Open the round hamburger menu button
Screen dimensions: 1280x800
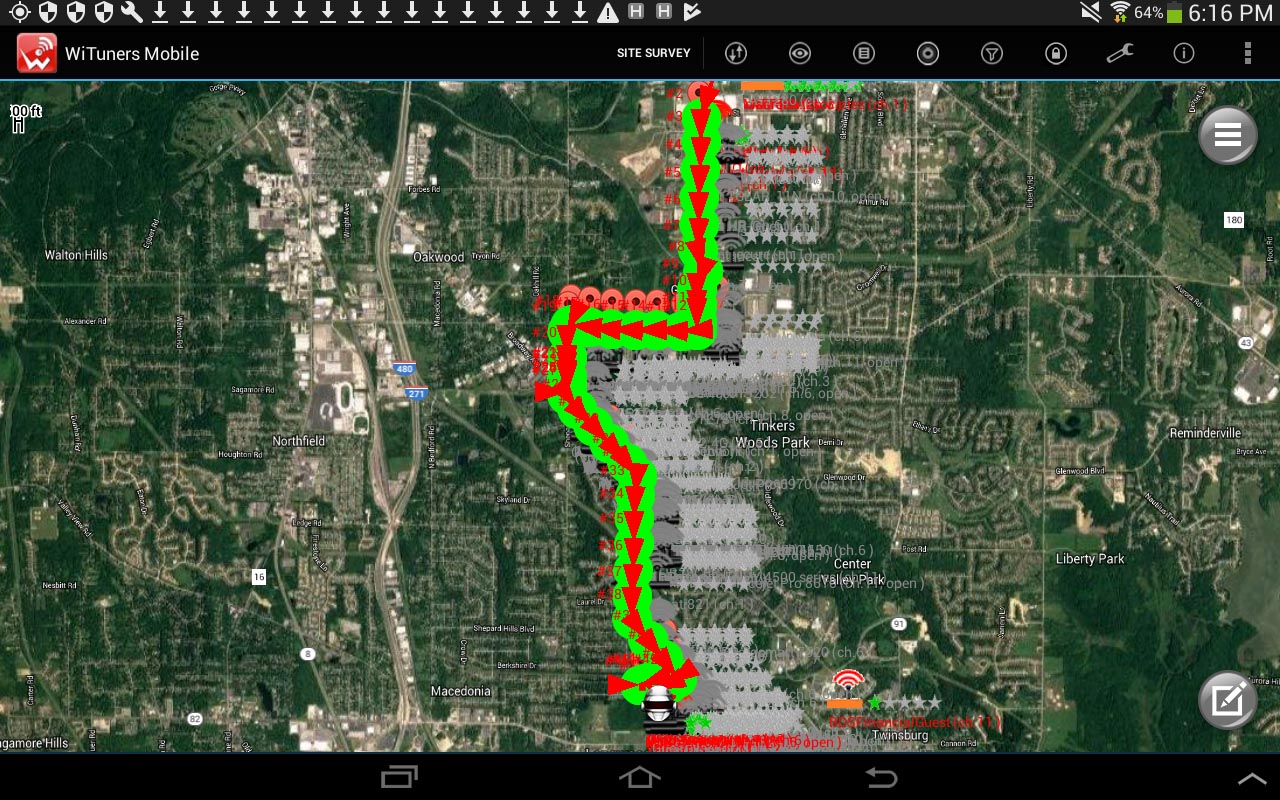click(1227, 135)
